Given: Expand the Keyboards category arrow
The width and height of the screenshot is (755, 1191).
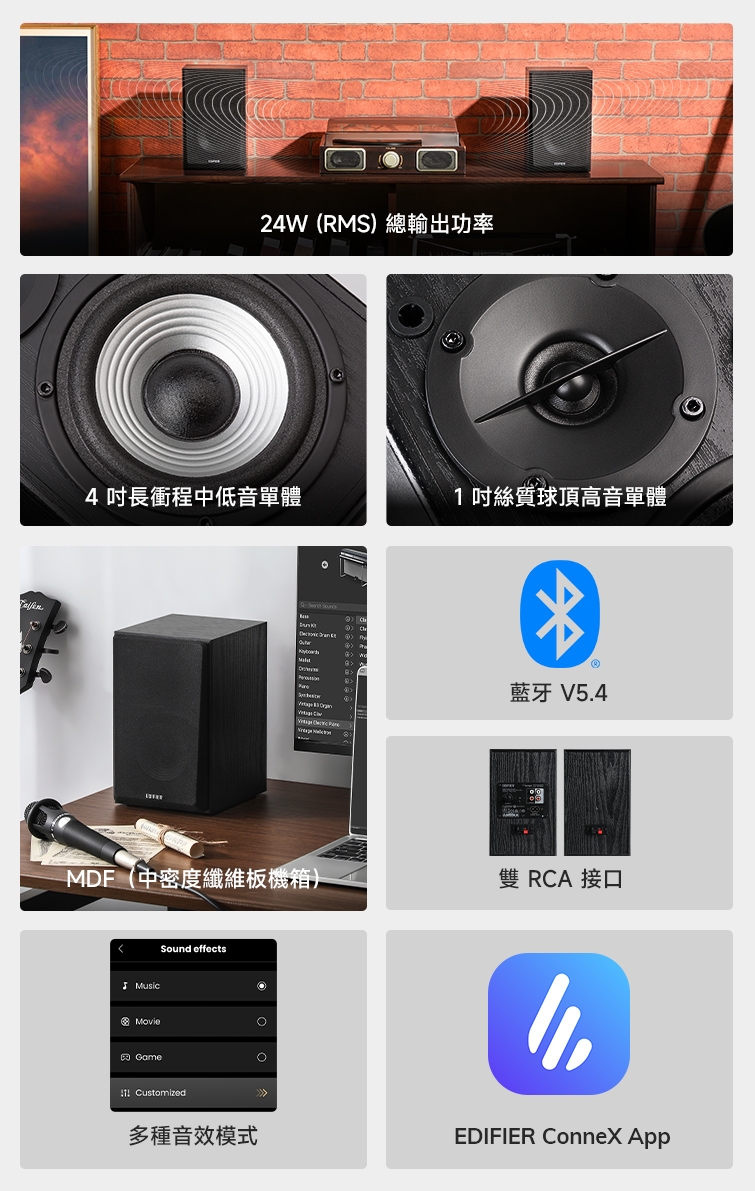Looking at the screenshot, I should click(x=352, y=654).
